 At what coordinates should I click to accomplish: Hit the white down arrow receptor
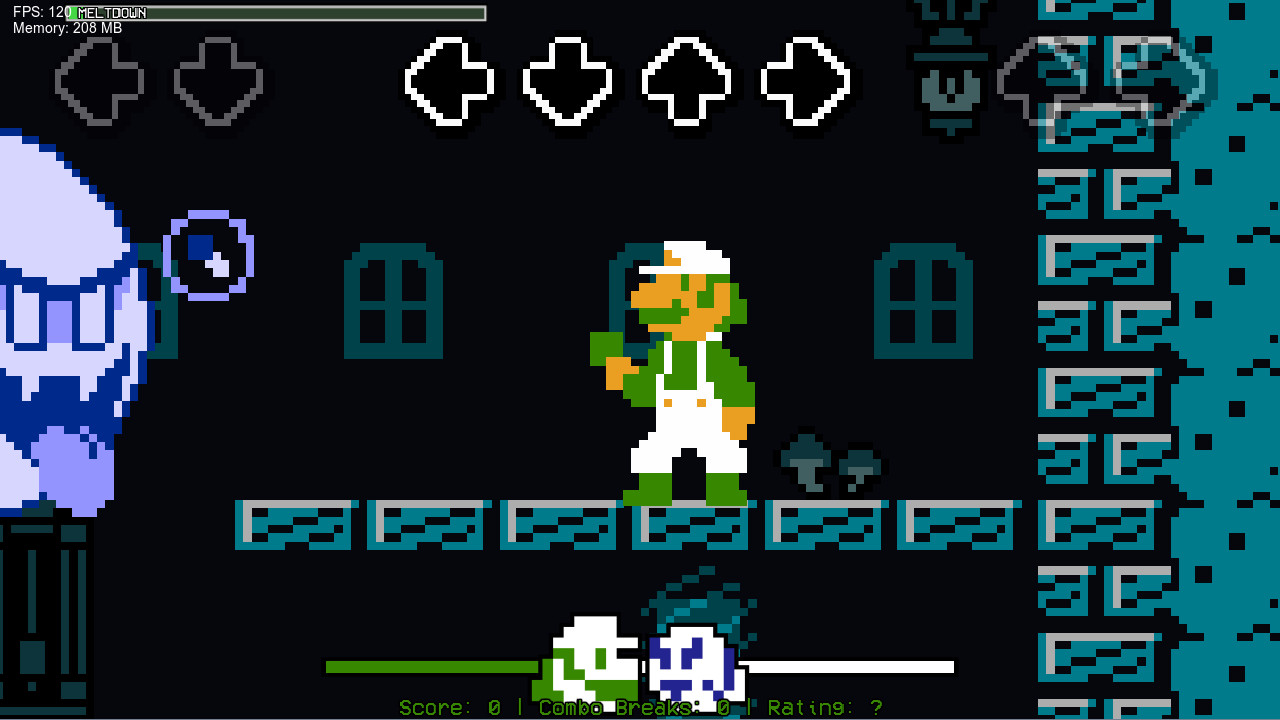pyautogui.click(x=568, y=81)
